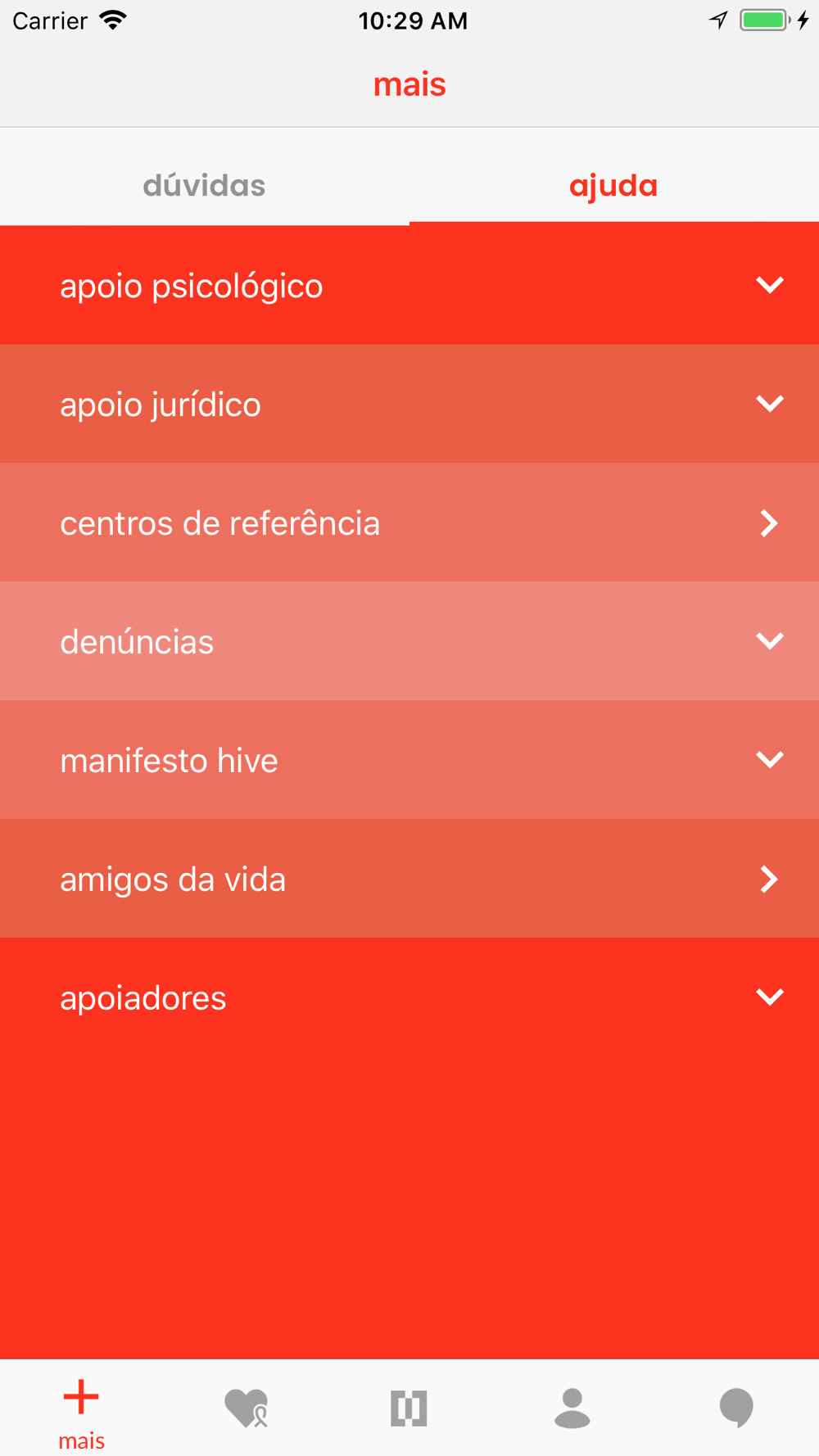
Task: Go to the profile person tab
Action: pos(572,1408)
